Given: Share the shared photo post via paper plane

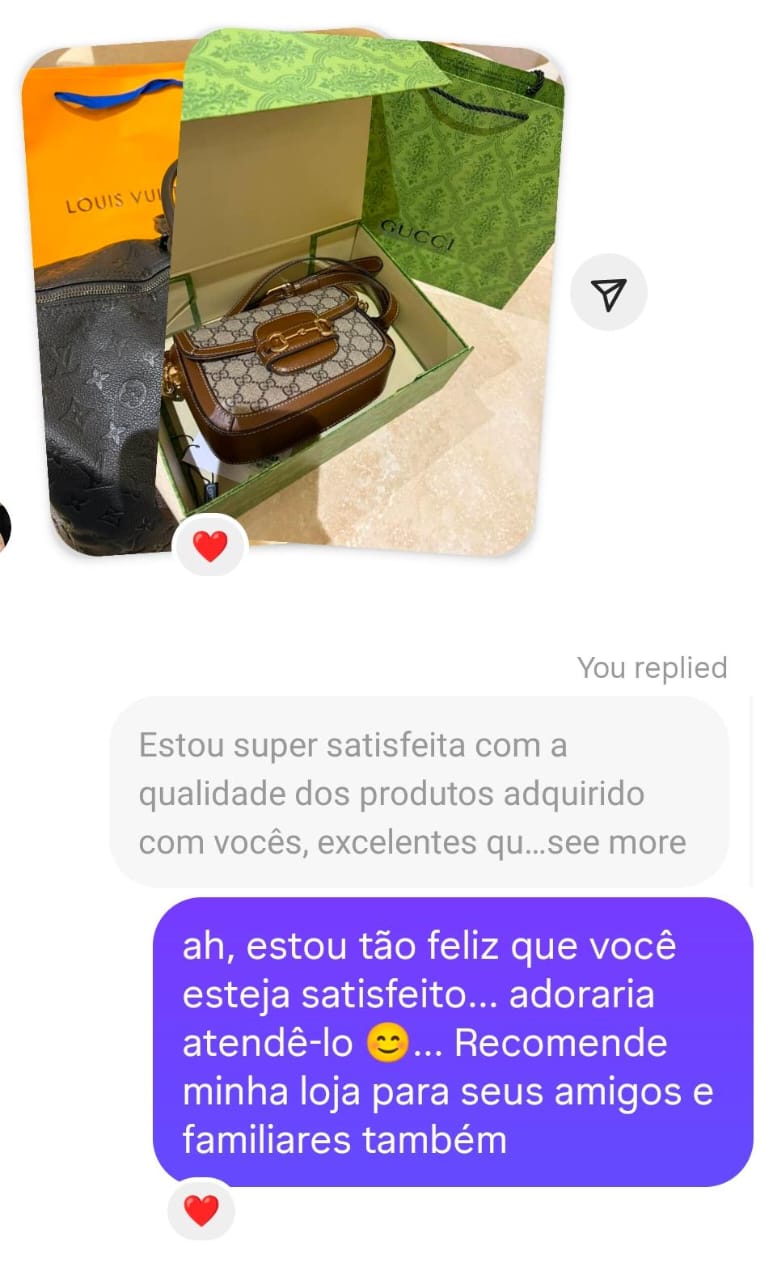Looking at the screenshot, I should pos(608,293).
